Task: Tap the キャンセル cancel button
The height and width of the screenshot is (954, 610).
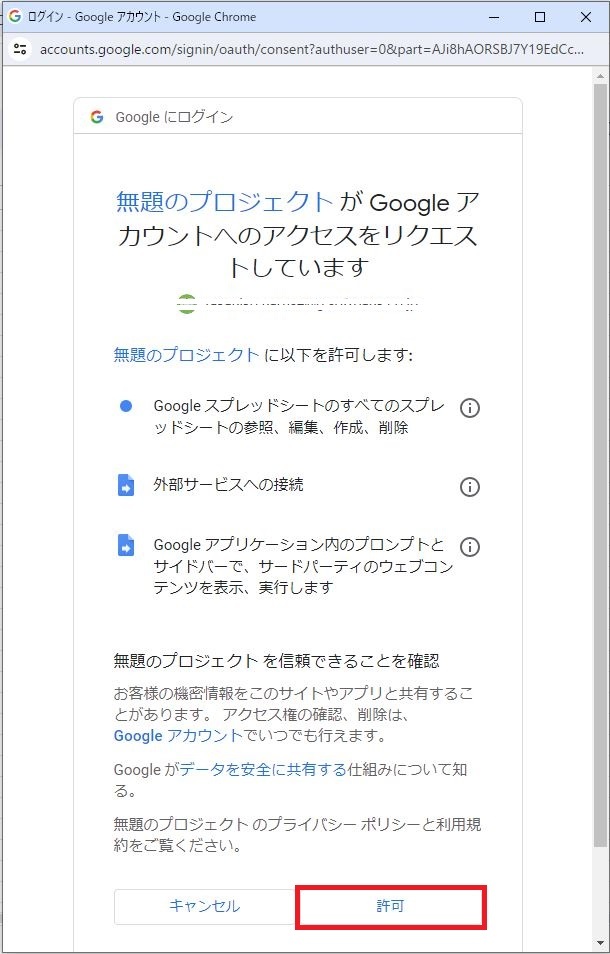Action: click(204, 906)
